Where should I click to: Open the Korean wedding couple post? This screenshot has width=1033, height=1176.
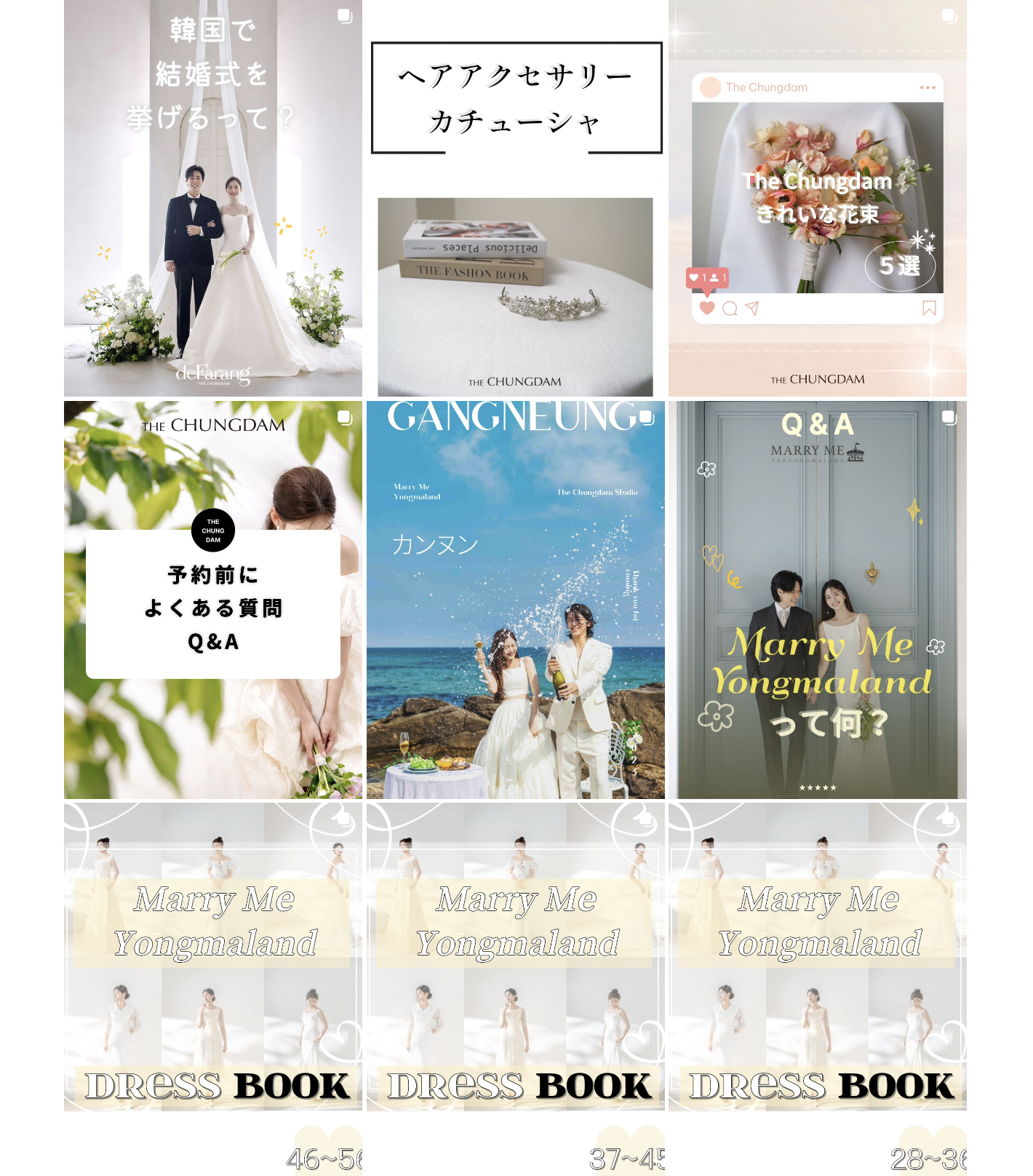tap(212, 198)
